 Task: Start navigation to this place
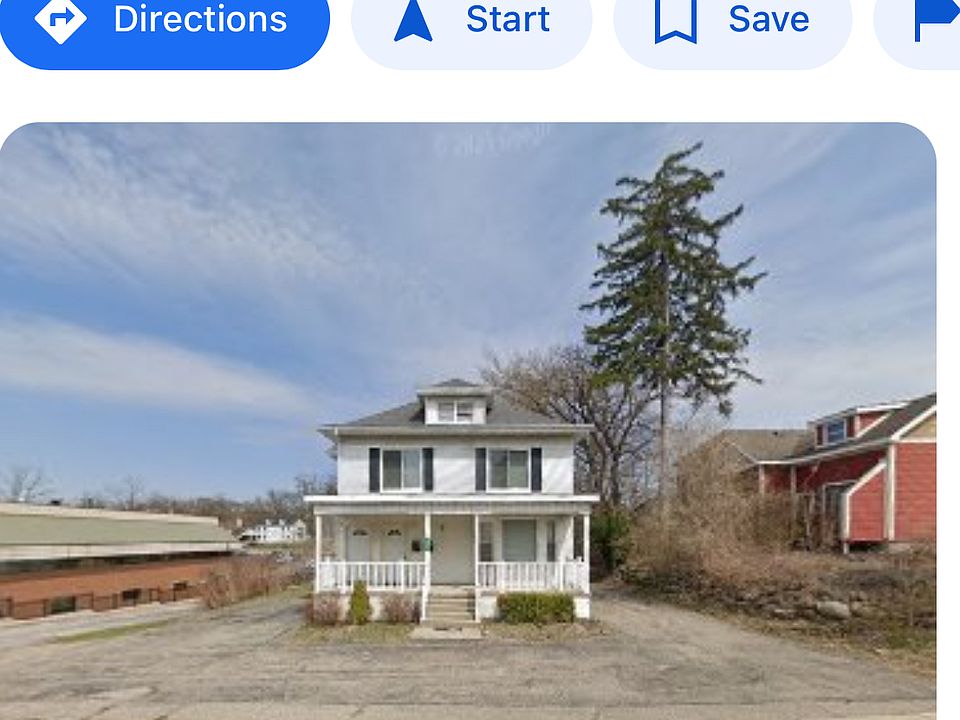(471, 22)
